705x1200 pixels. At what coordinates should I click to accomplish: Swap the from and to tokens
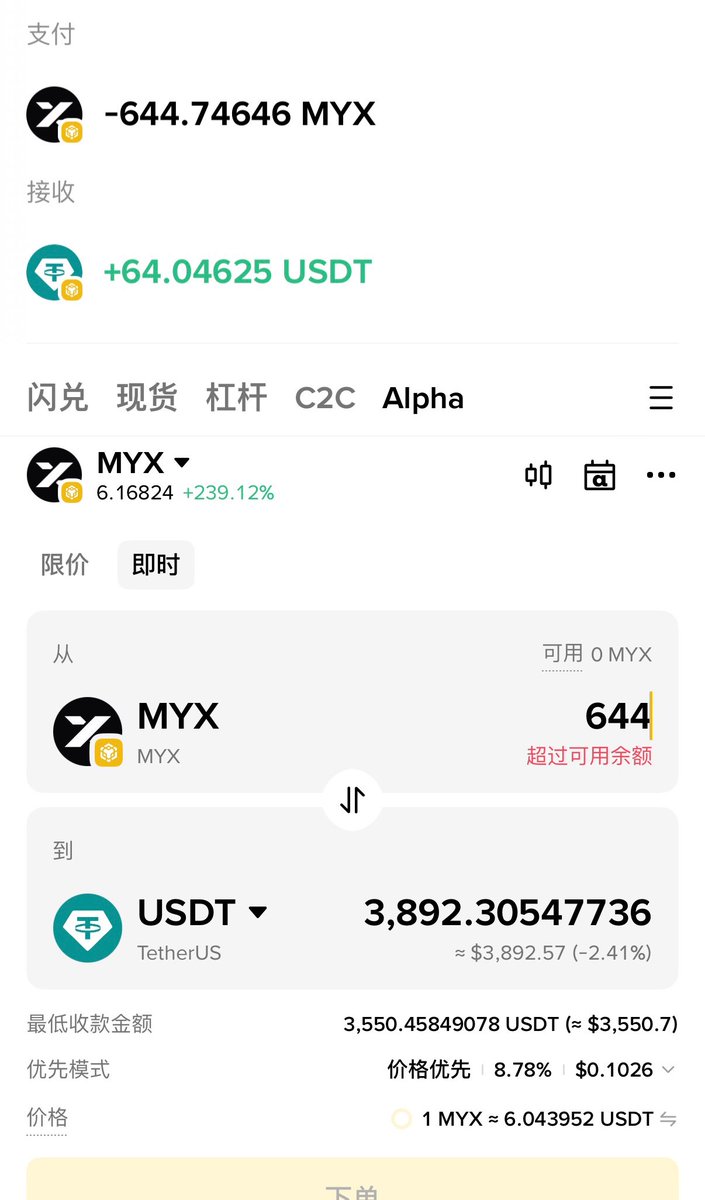(352, 800)
